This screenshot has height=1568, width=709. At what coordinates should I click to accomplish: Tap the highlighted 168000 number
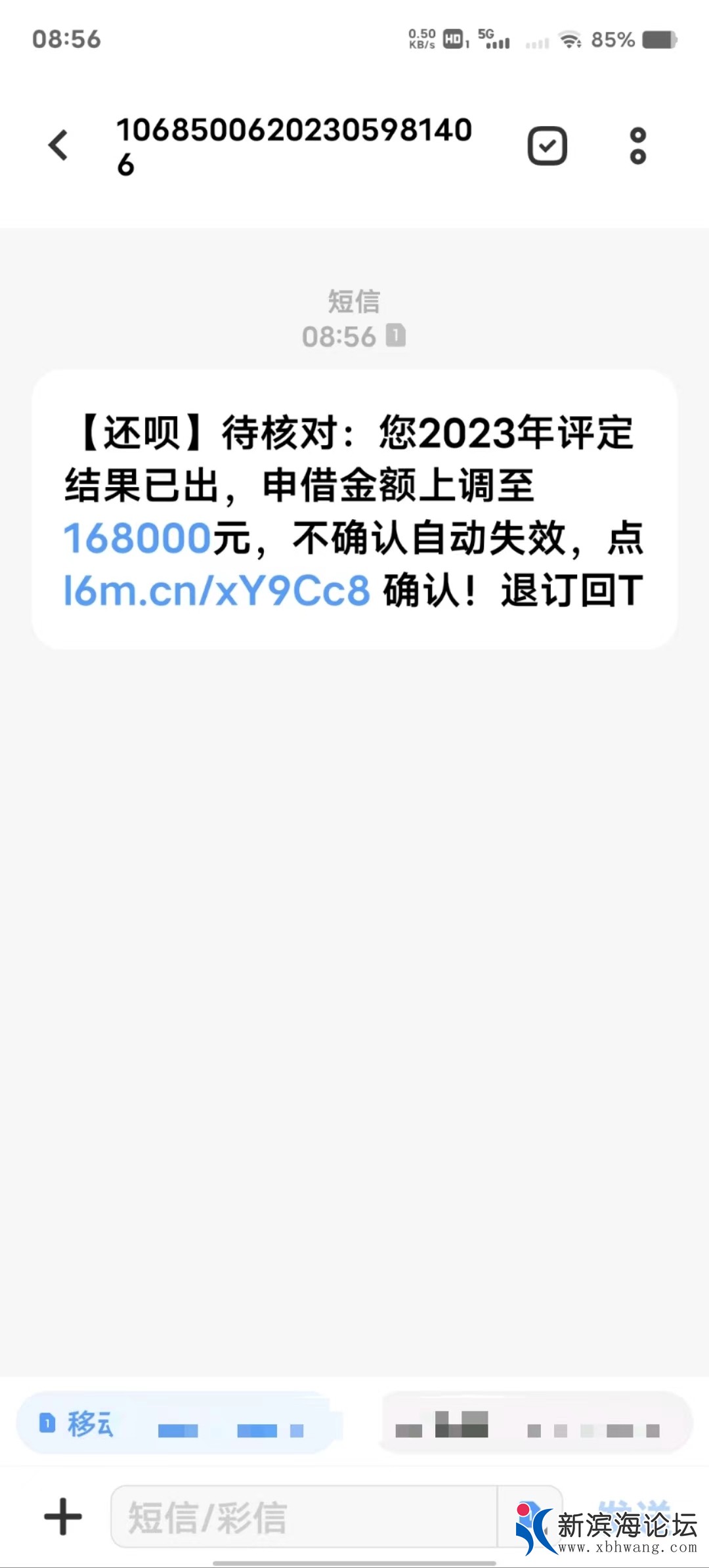coord(137,538)
